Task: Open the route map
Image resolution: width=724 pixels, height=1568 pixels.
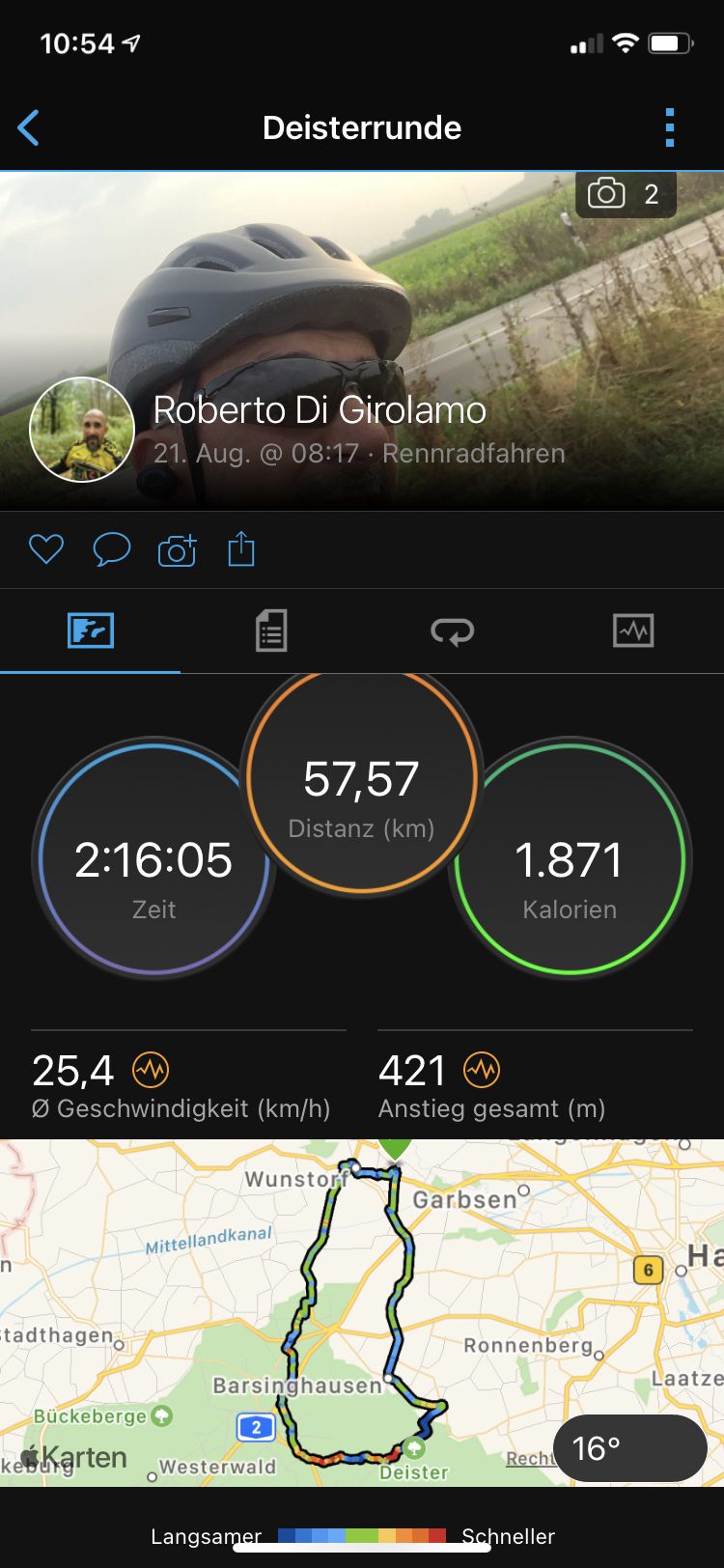Action: coord(362,1313)
